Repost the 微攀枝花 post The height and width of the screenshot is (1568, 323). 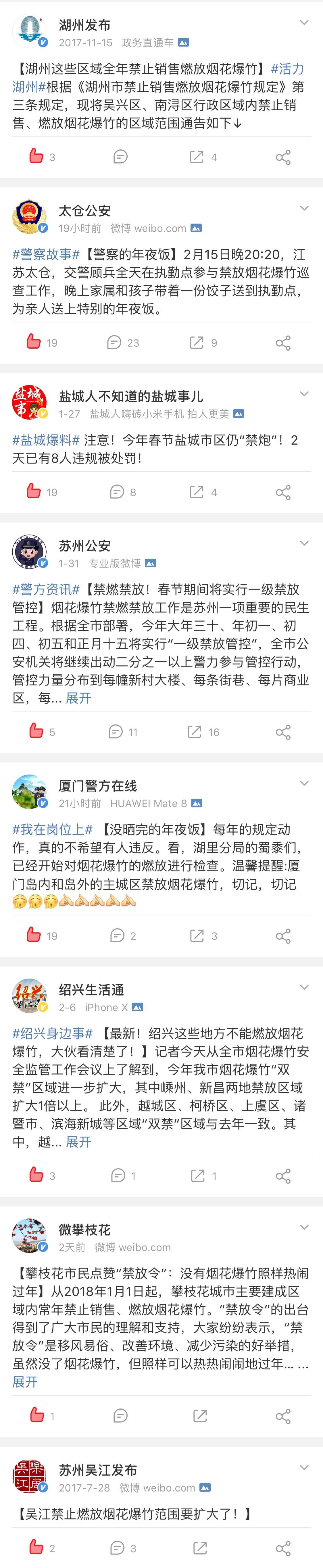199,1416
